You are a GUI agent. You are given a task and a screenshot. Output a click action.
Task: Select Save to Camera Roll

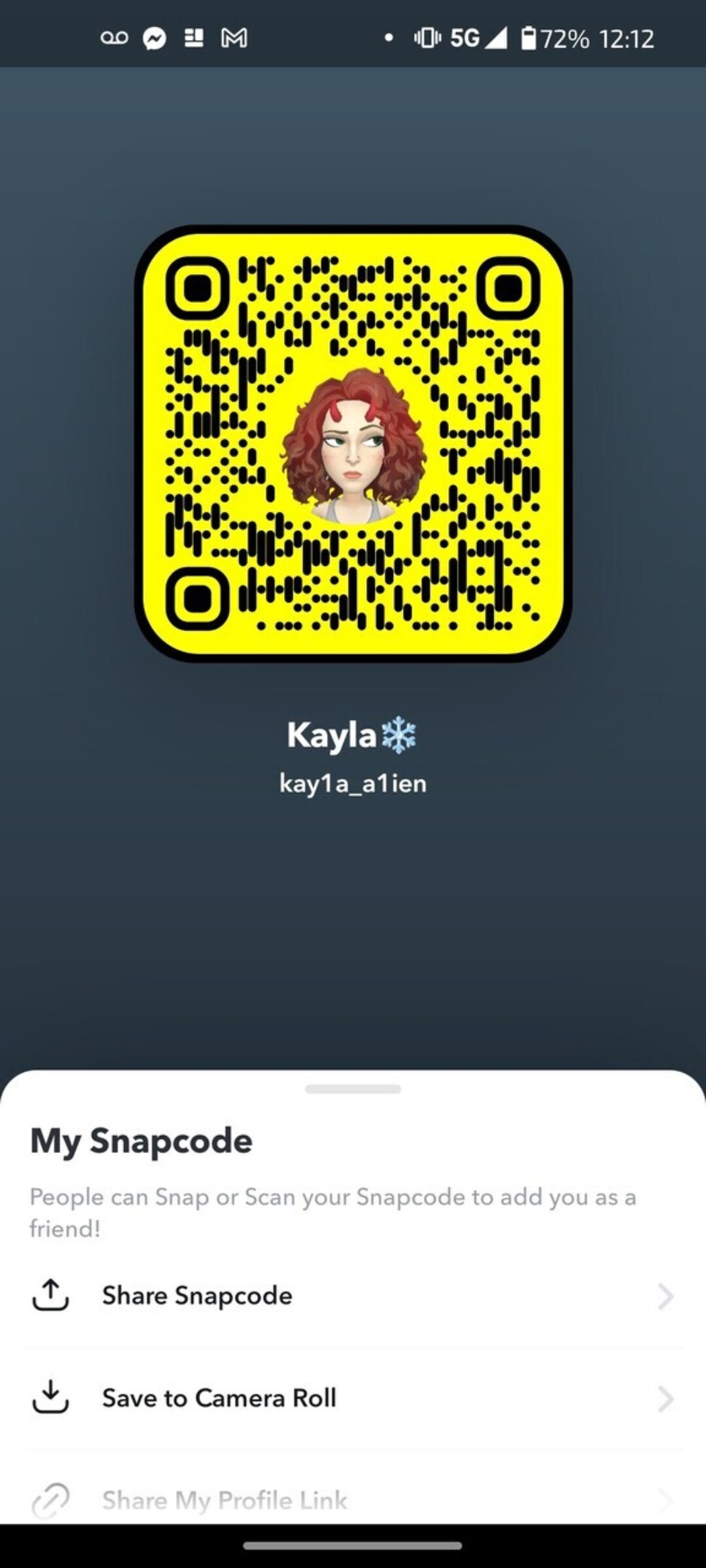(219, 1398)
